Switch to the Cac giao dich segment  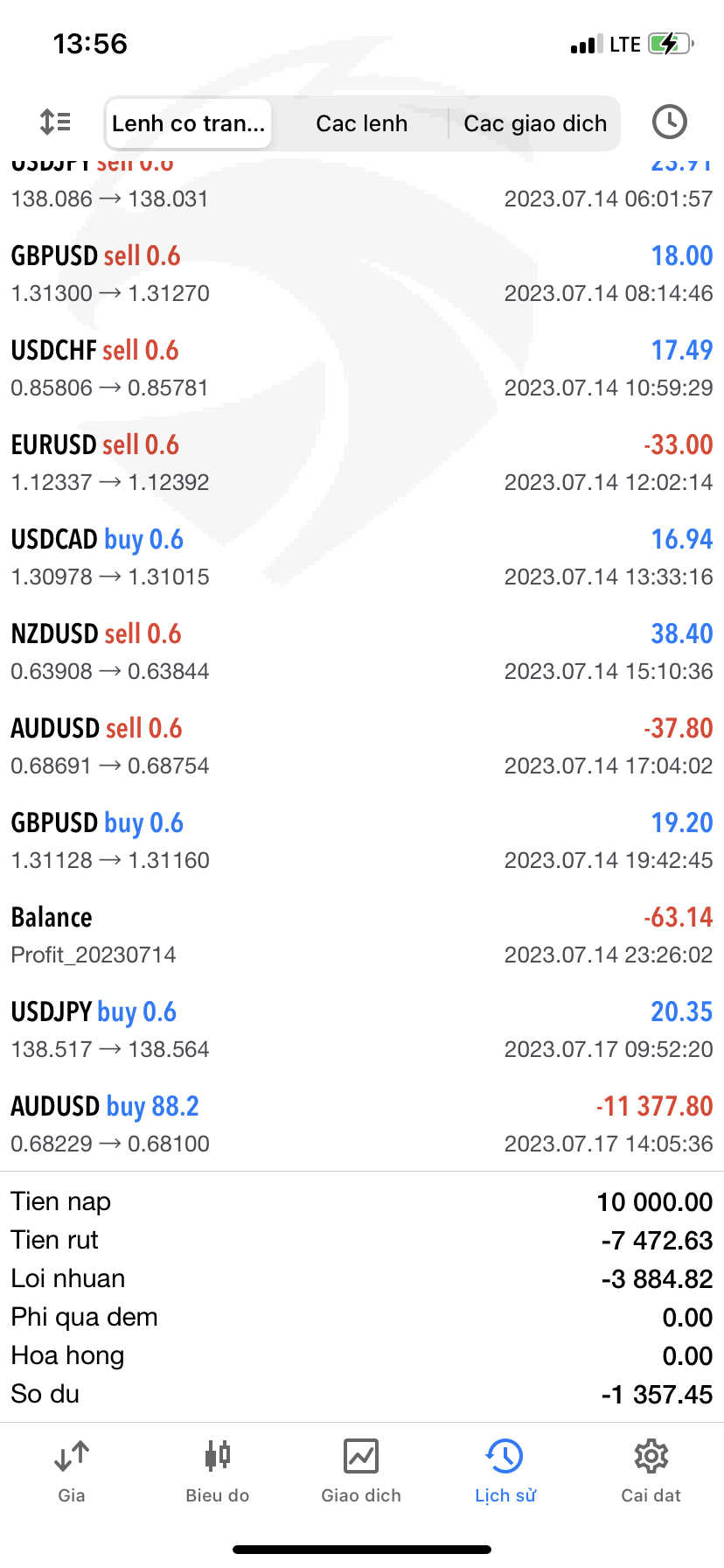(535, 123)
